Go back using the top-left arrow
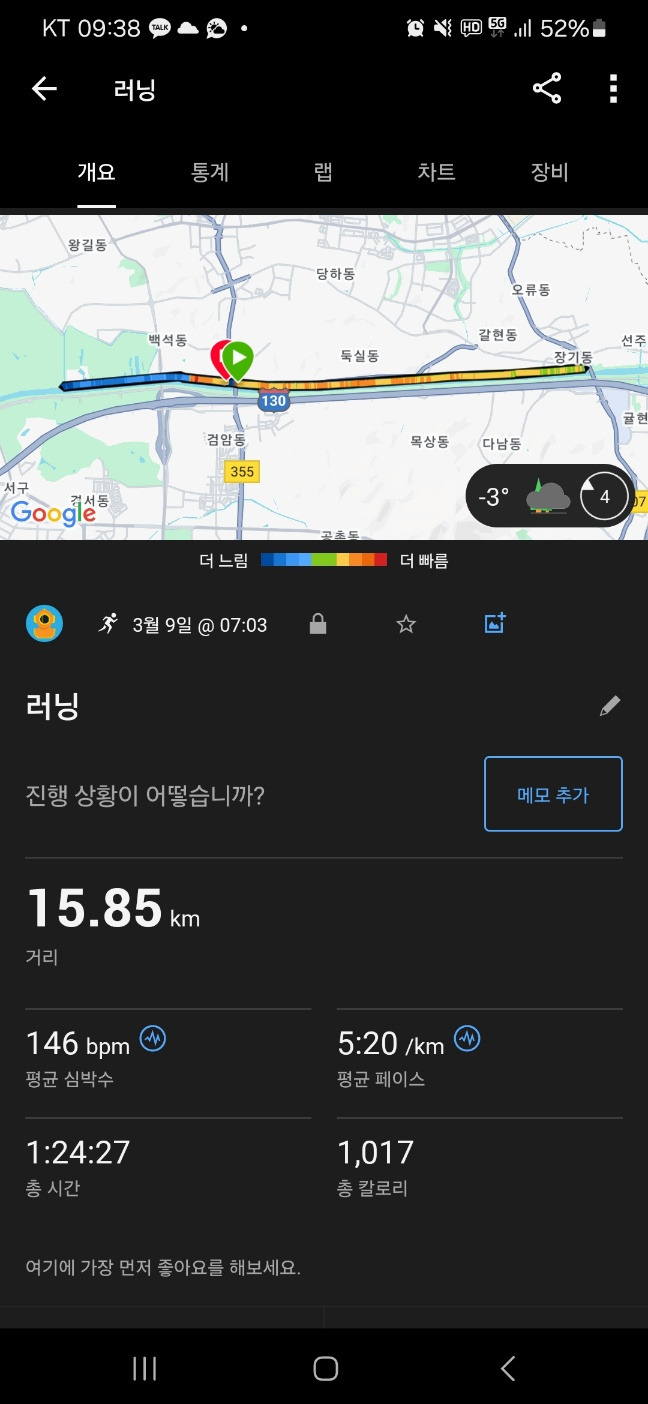 [x=44, y=90]
